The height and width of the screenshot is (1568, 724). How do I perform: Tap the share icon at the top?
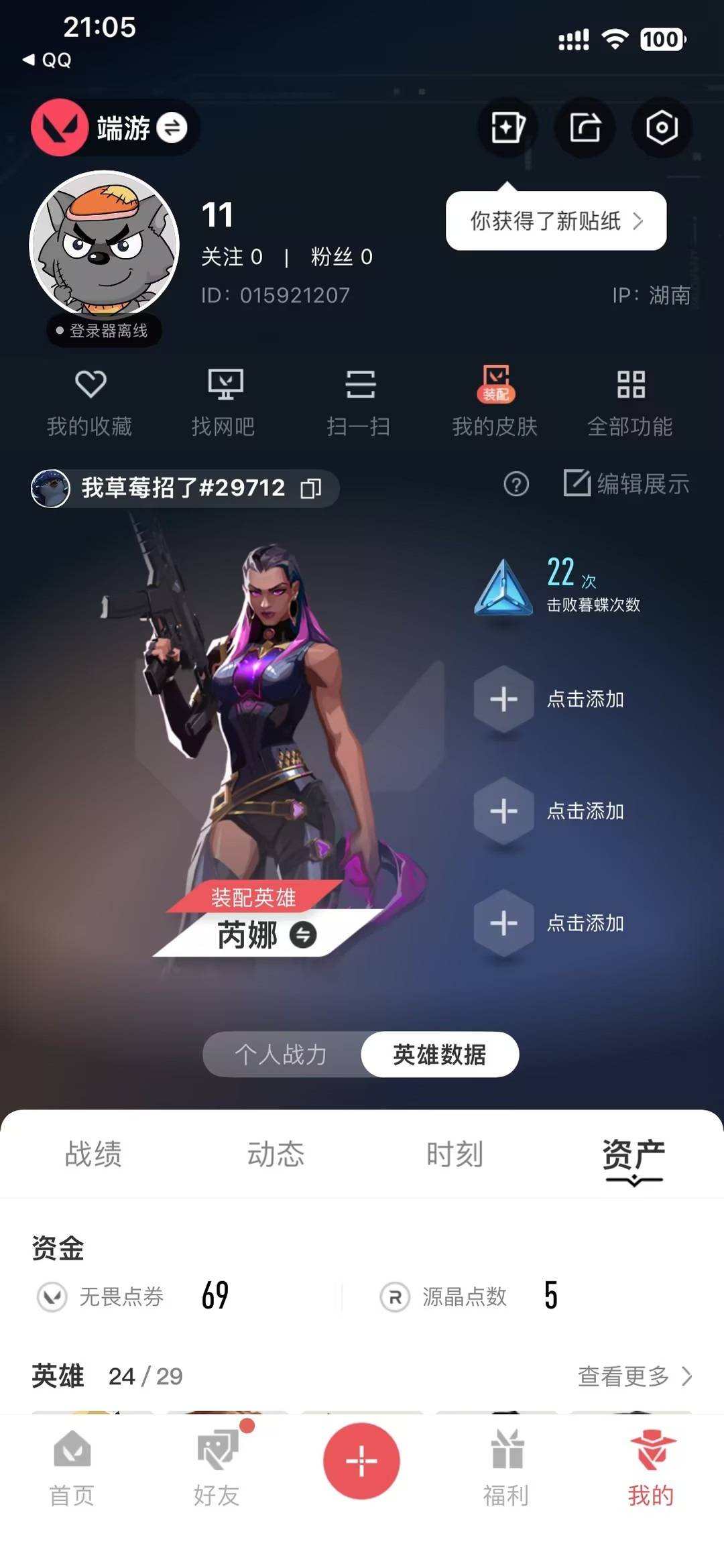pos(584,128)
